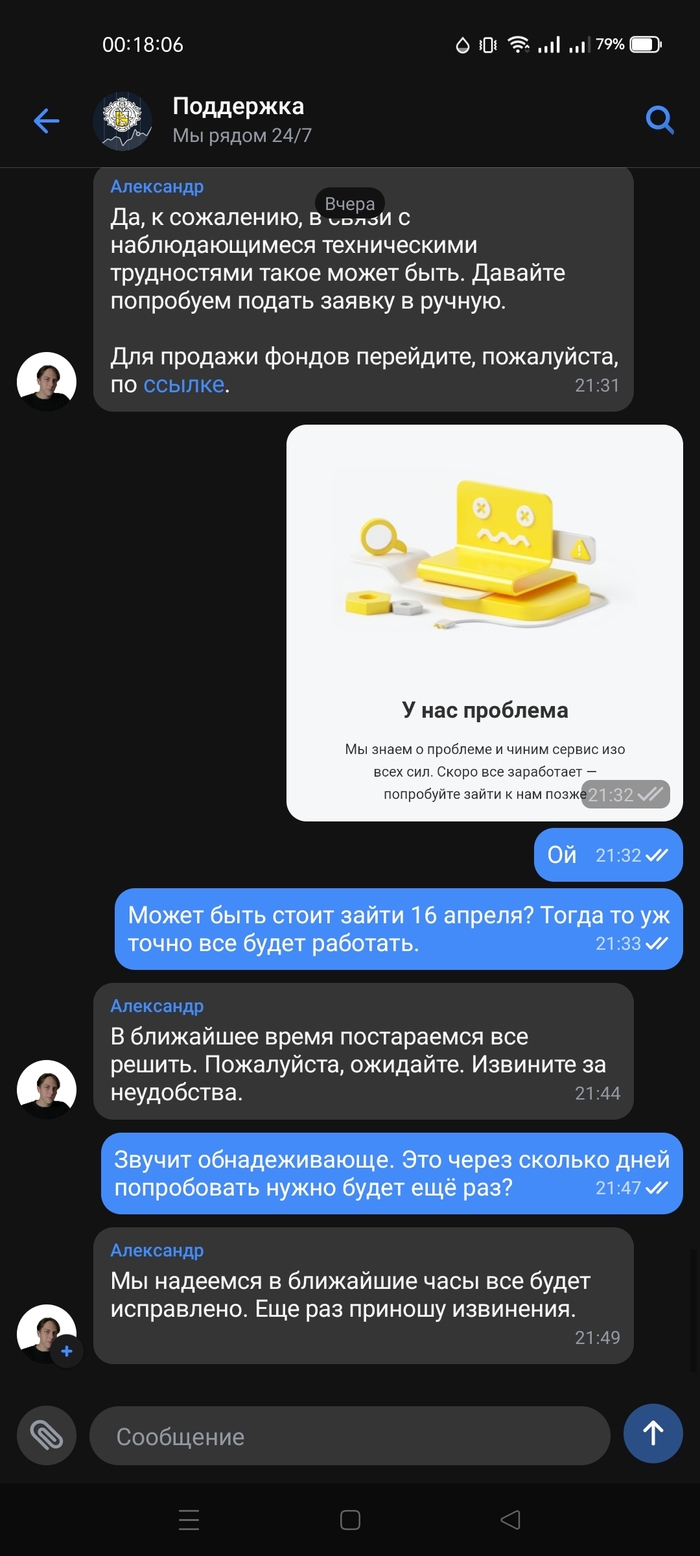Search within the support chat

point(659,121)
